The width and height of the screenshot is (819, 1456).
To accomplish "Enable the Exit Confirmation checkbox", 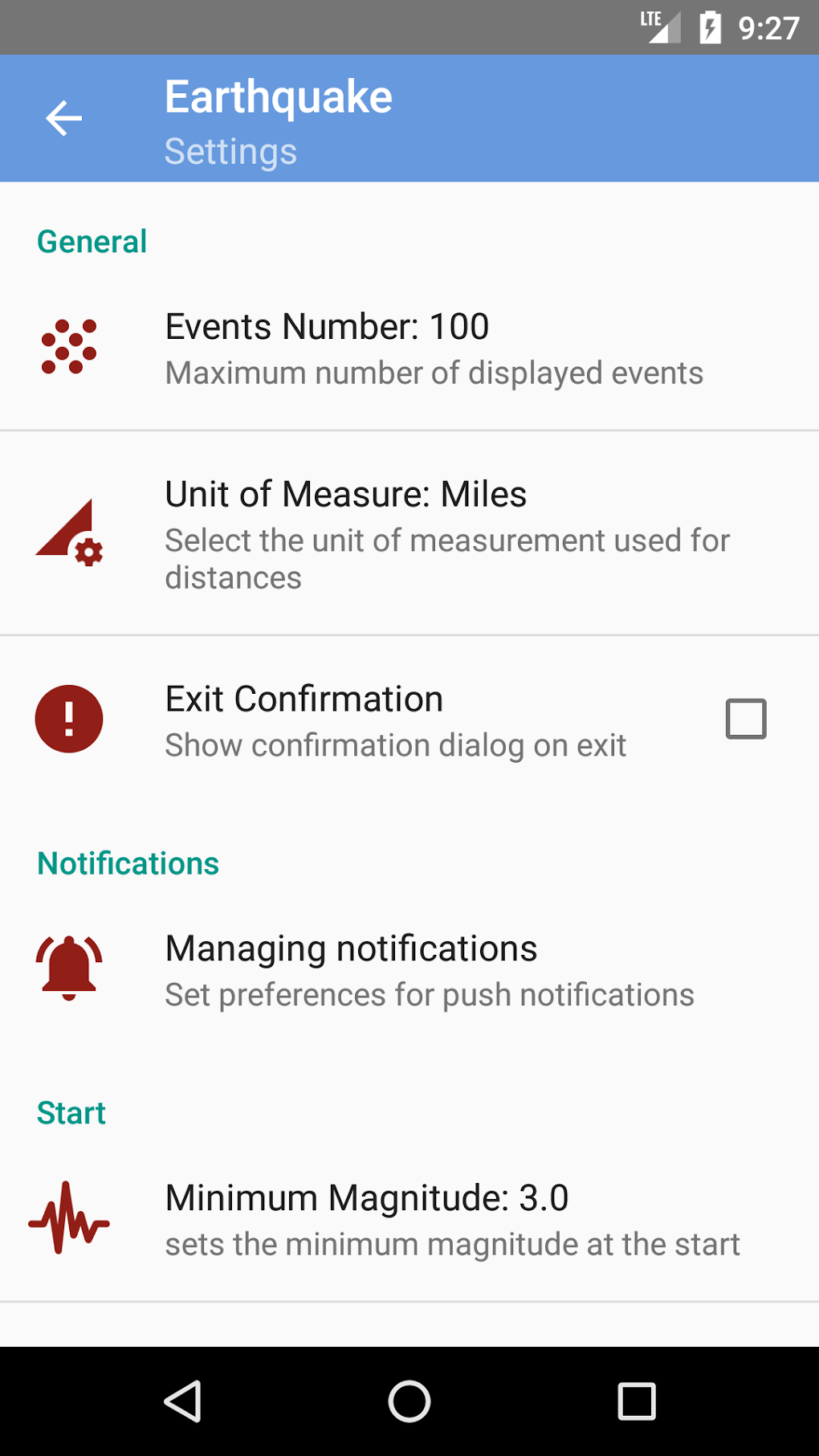I will (x=745, y=719).
